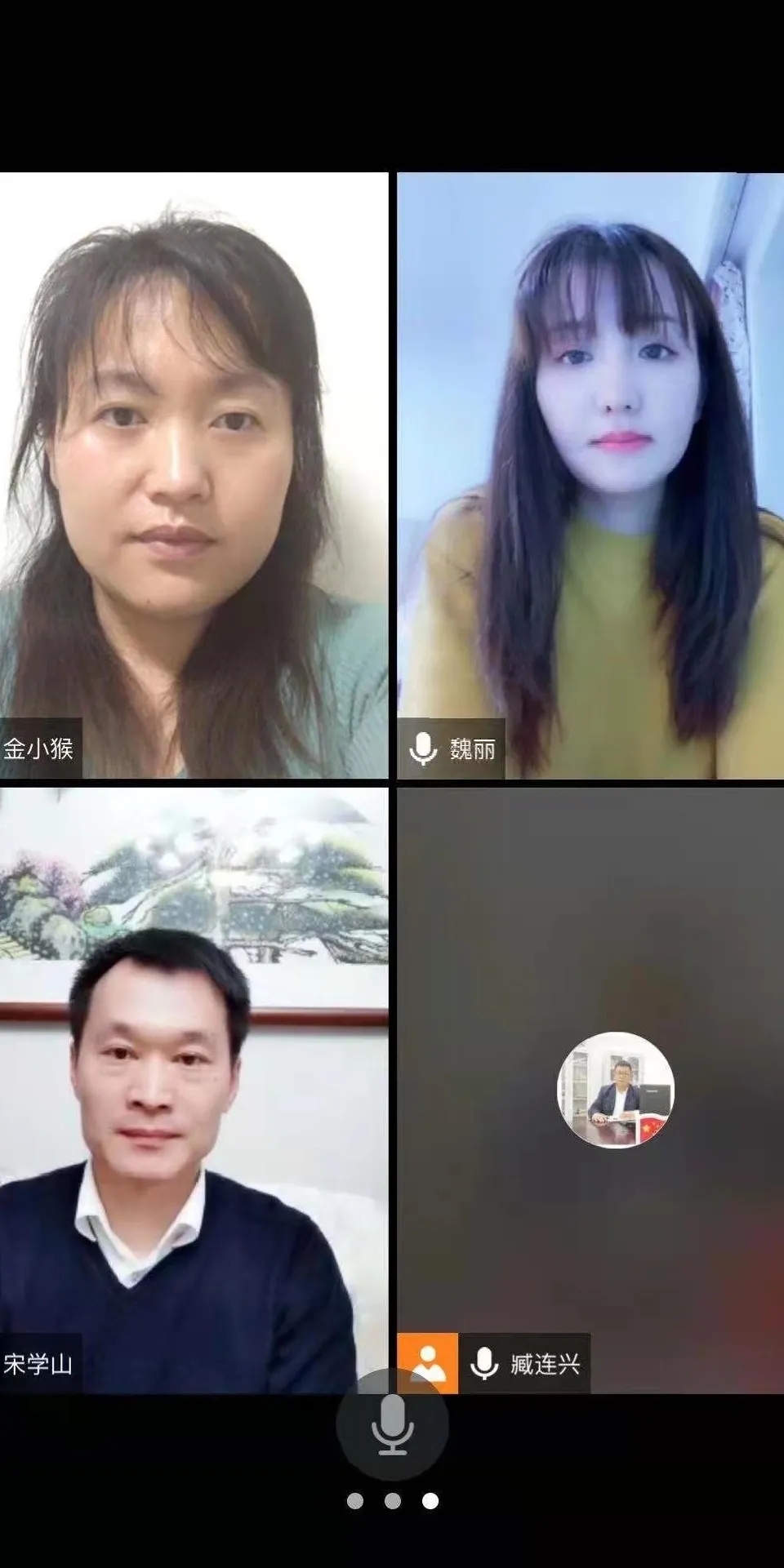Open 魏丽's video tile
The width and height of the screenshot is (784, 1568).
pyautogui.click(x=590, y=473)
